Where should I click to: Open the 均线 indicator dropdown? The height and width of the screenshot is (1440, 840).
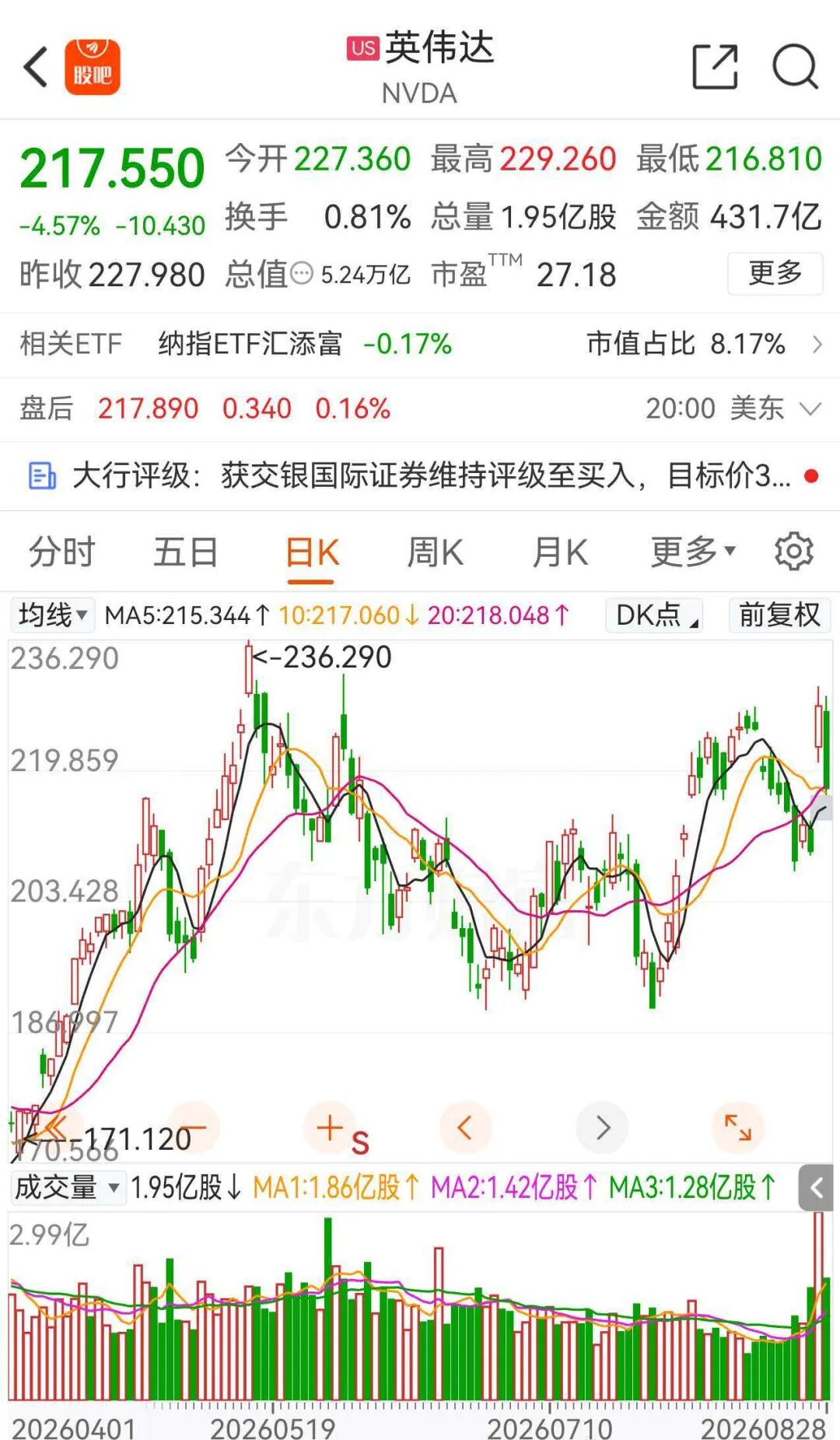coord(52,615)
